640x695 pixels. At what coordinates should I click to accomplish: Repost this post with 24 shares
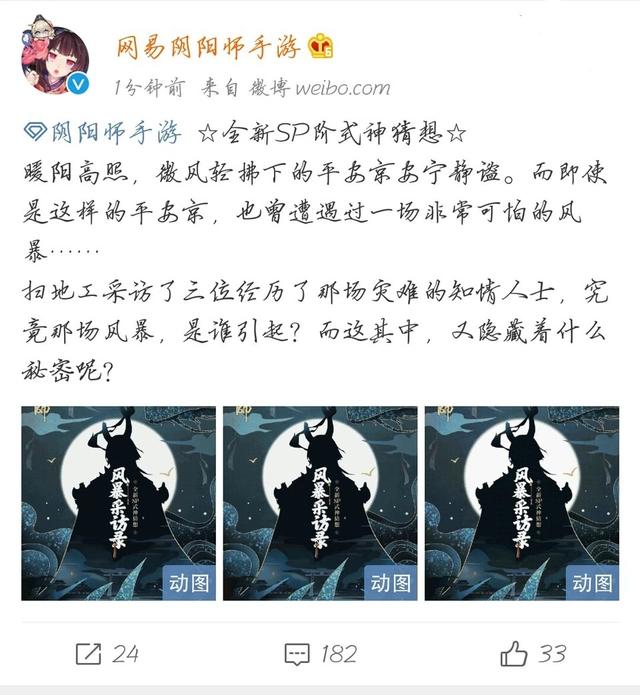tap(106, 654)
